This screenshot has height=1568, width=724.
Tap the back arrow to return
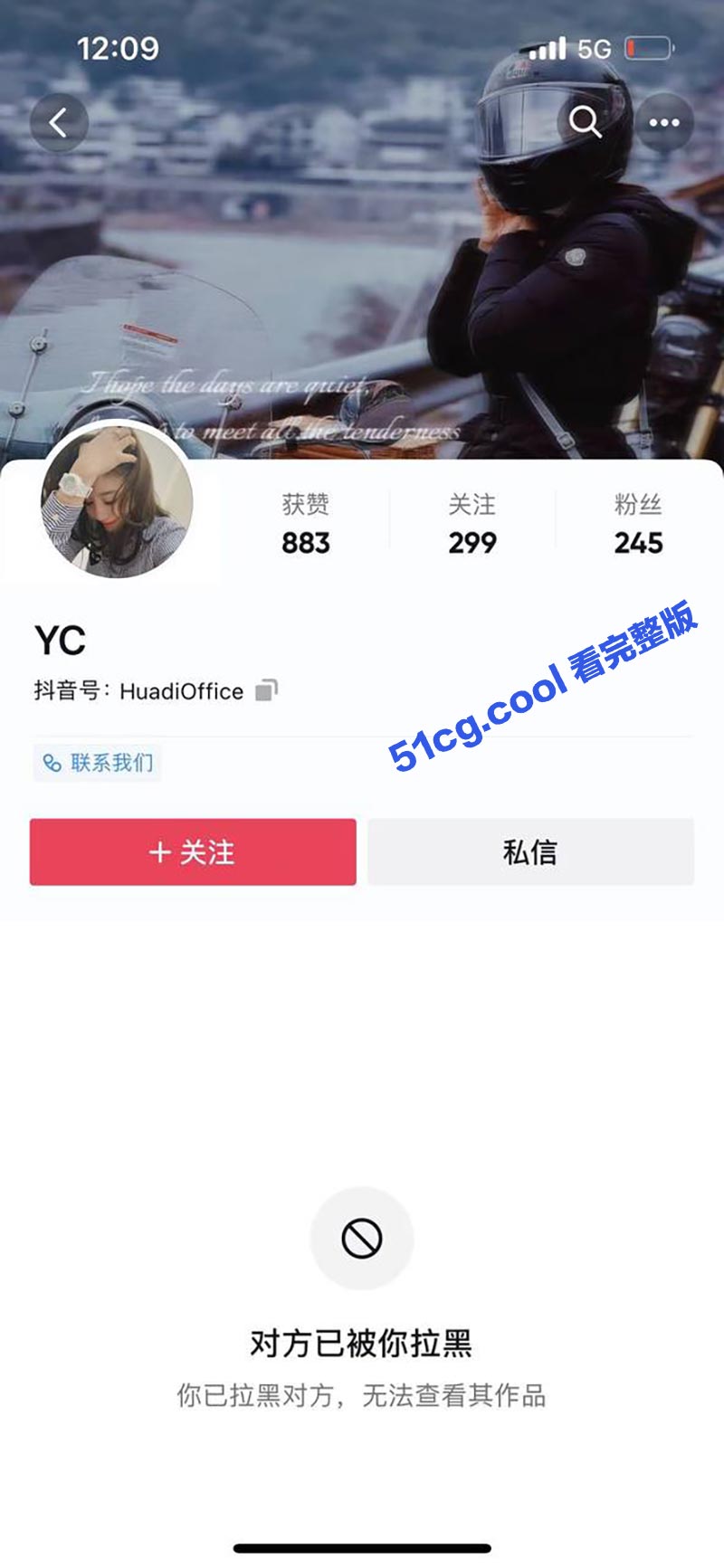click(58, 122)
